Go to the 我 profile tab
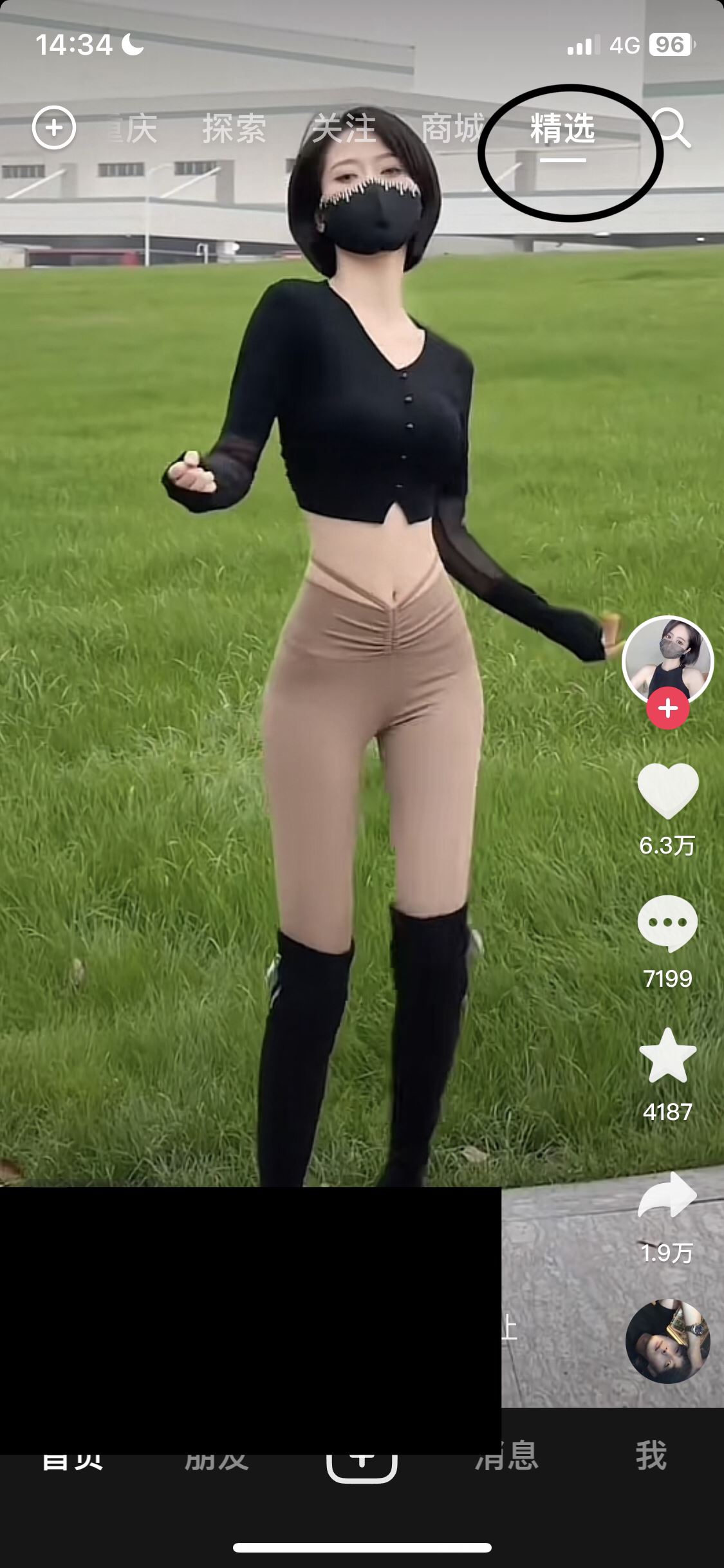The height and width of the screenshot is (1568, 724). pyautogui.click(x=651, y=1456)
